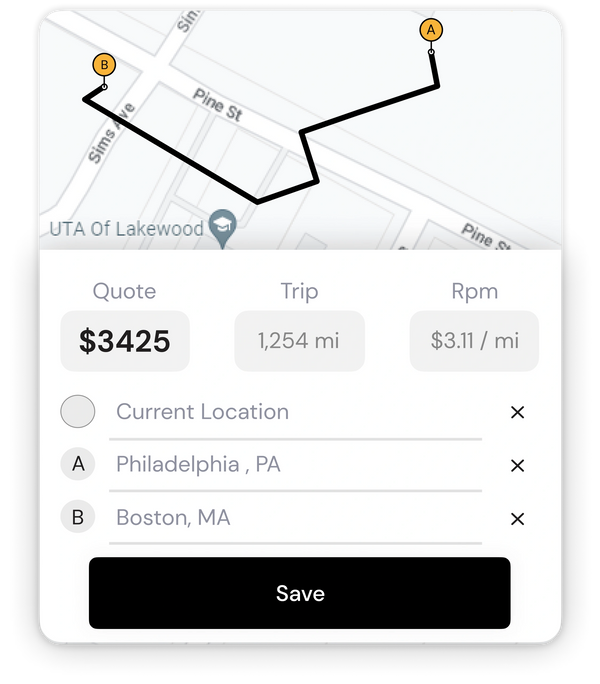Remove the Current Location stop
The image size is (600, 684).
(517, 412)
